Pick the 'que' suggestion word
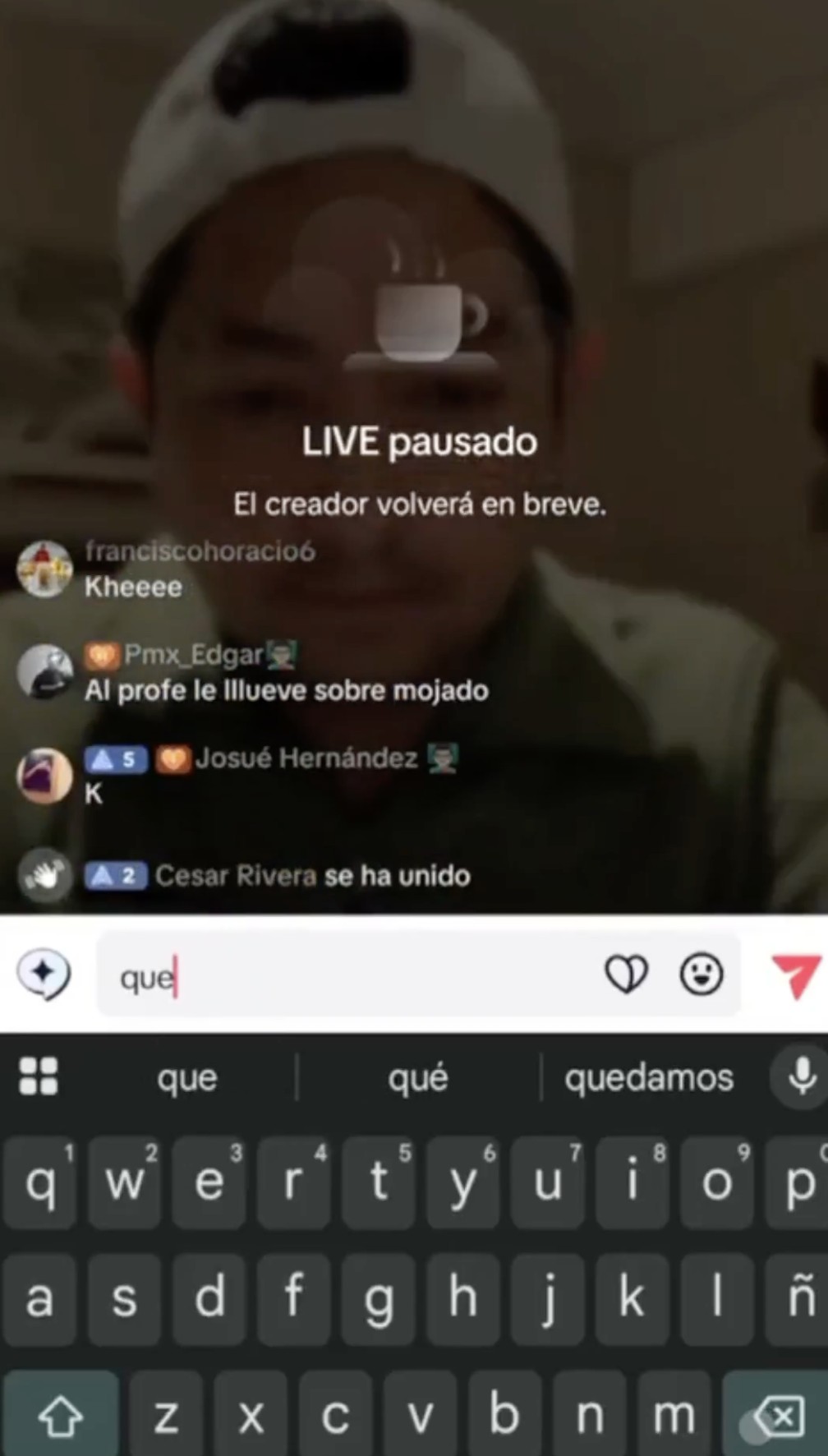The height and width of the screenshot is (1456, 828). point(187,1077)
